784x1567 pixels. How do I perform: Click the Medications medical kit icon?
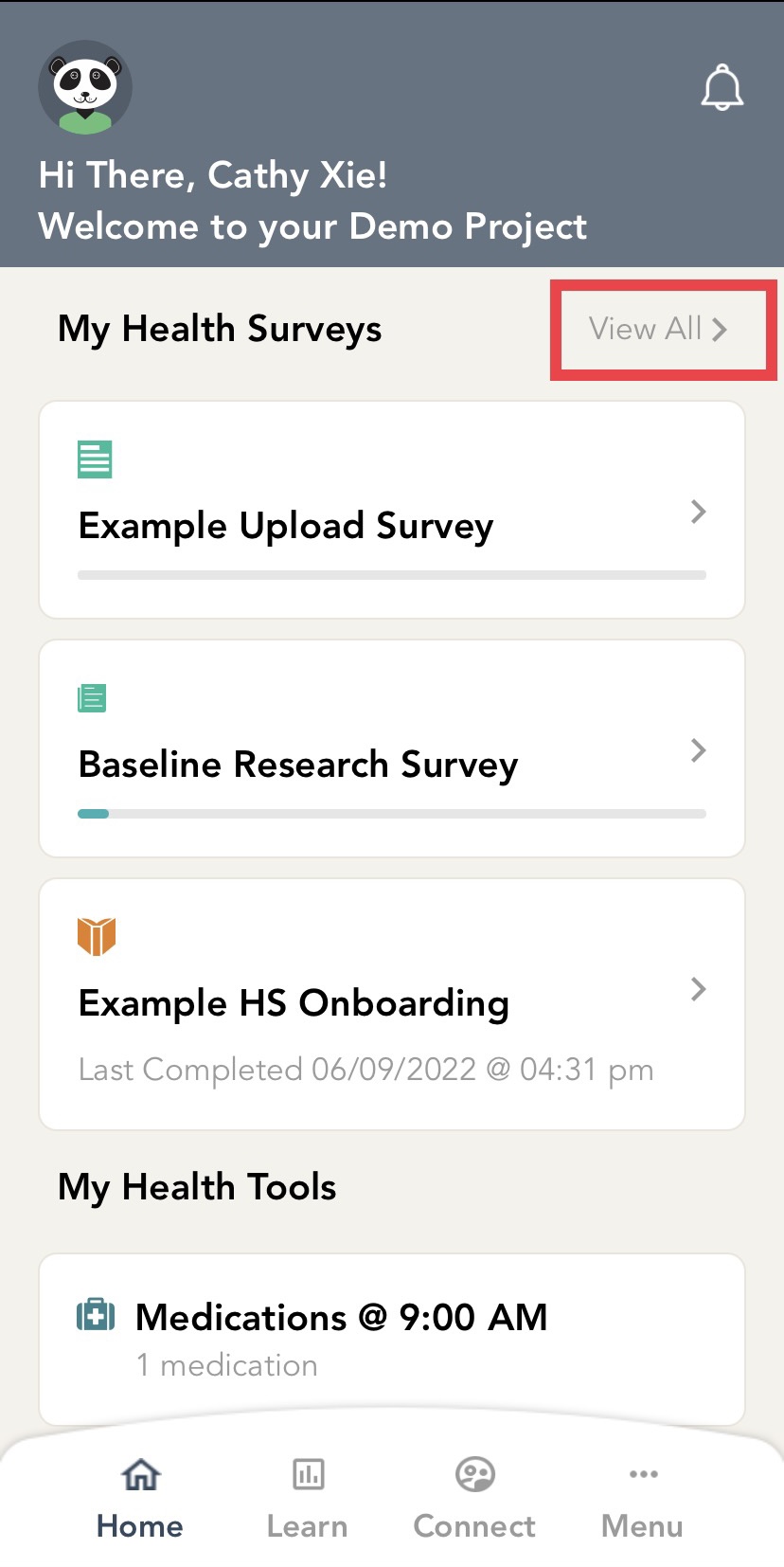(x=94, y=1315)
